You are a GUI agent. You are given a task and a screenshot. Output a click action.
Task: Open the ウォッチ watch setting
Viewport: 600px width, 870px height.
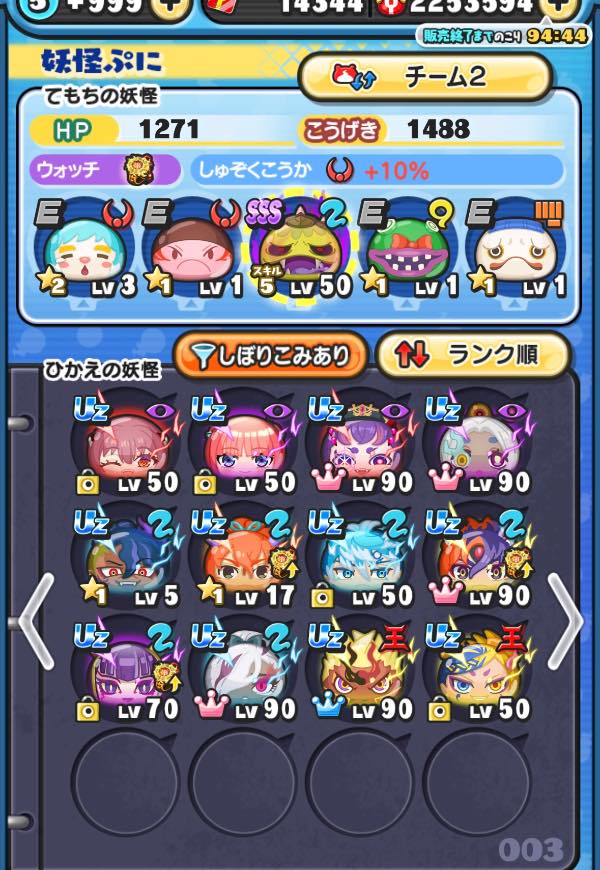coord(105,169)
